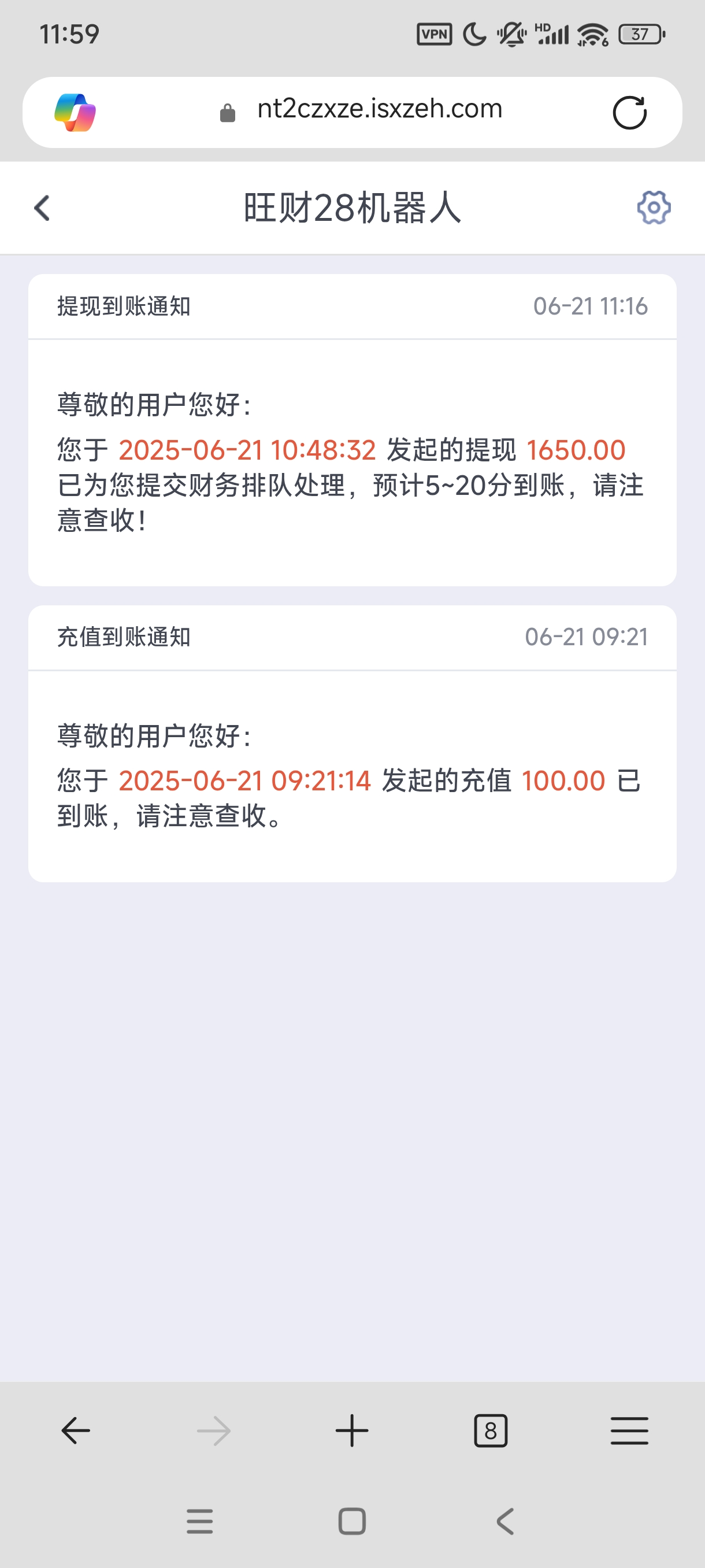Open the browser hamburger menu
The image size is (705, 1568).
point(629,1430)
